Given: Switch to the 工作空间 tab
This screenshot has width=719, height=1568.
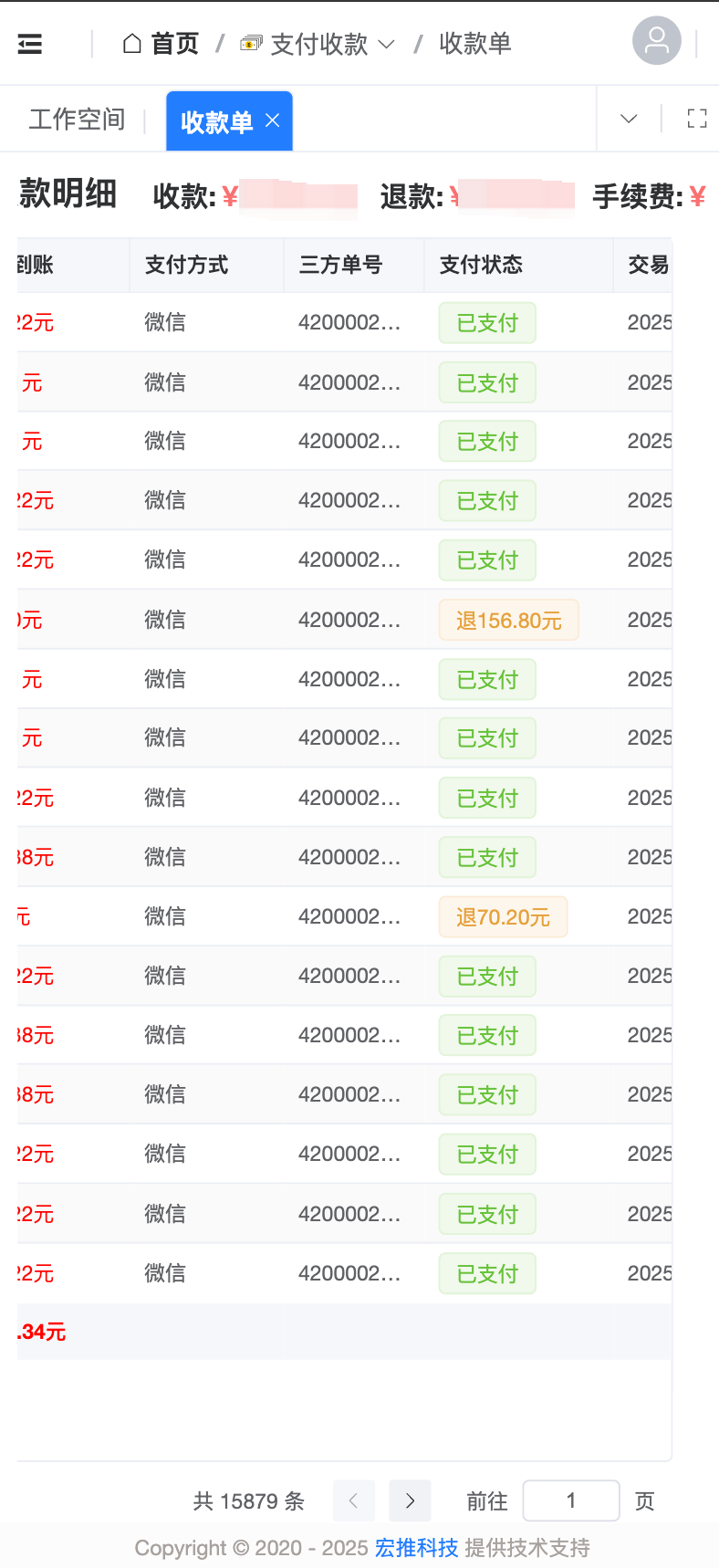Looking at the screenshot, I should coord(77,120).
